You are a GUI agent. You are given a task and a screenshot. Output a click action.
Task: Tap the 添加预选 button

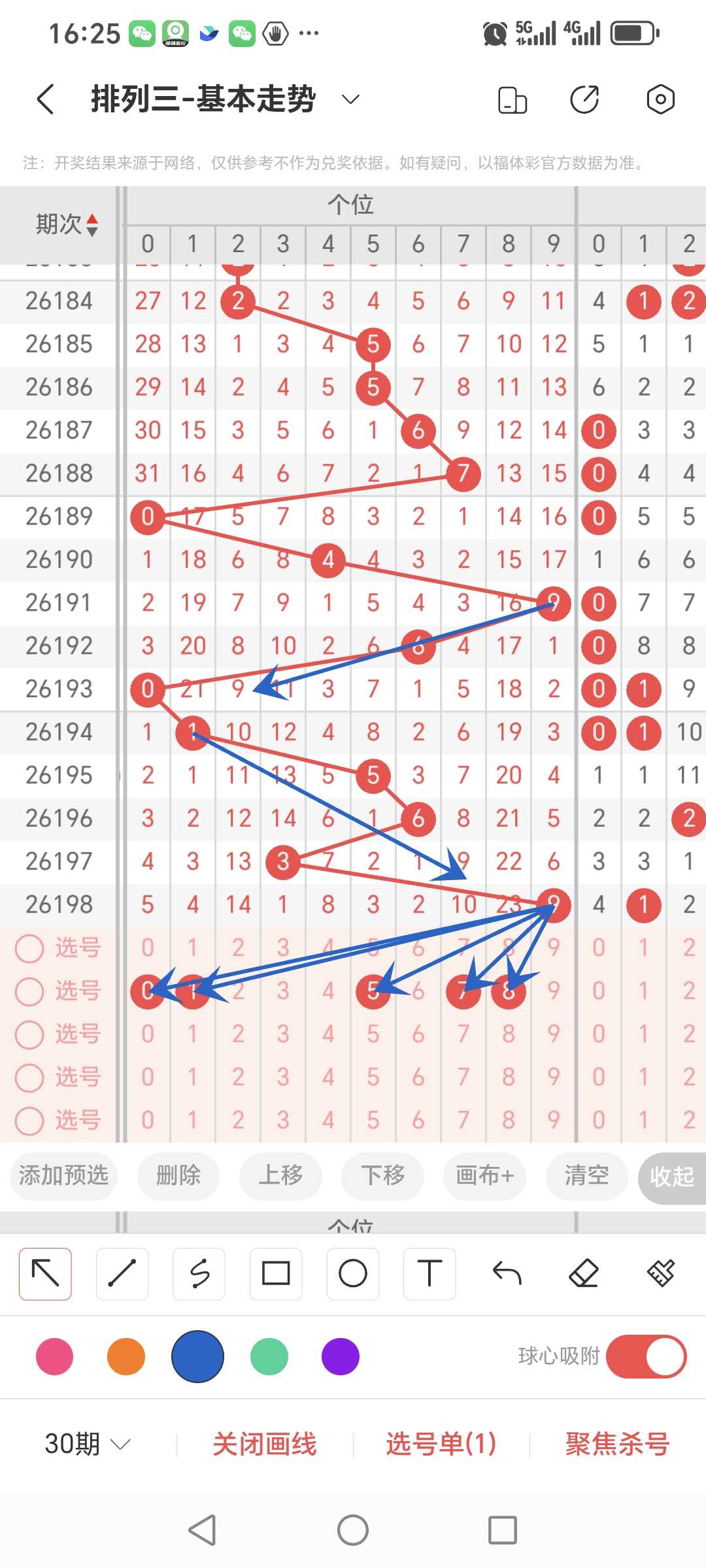pos(63,1176)
